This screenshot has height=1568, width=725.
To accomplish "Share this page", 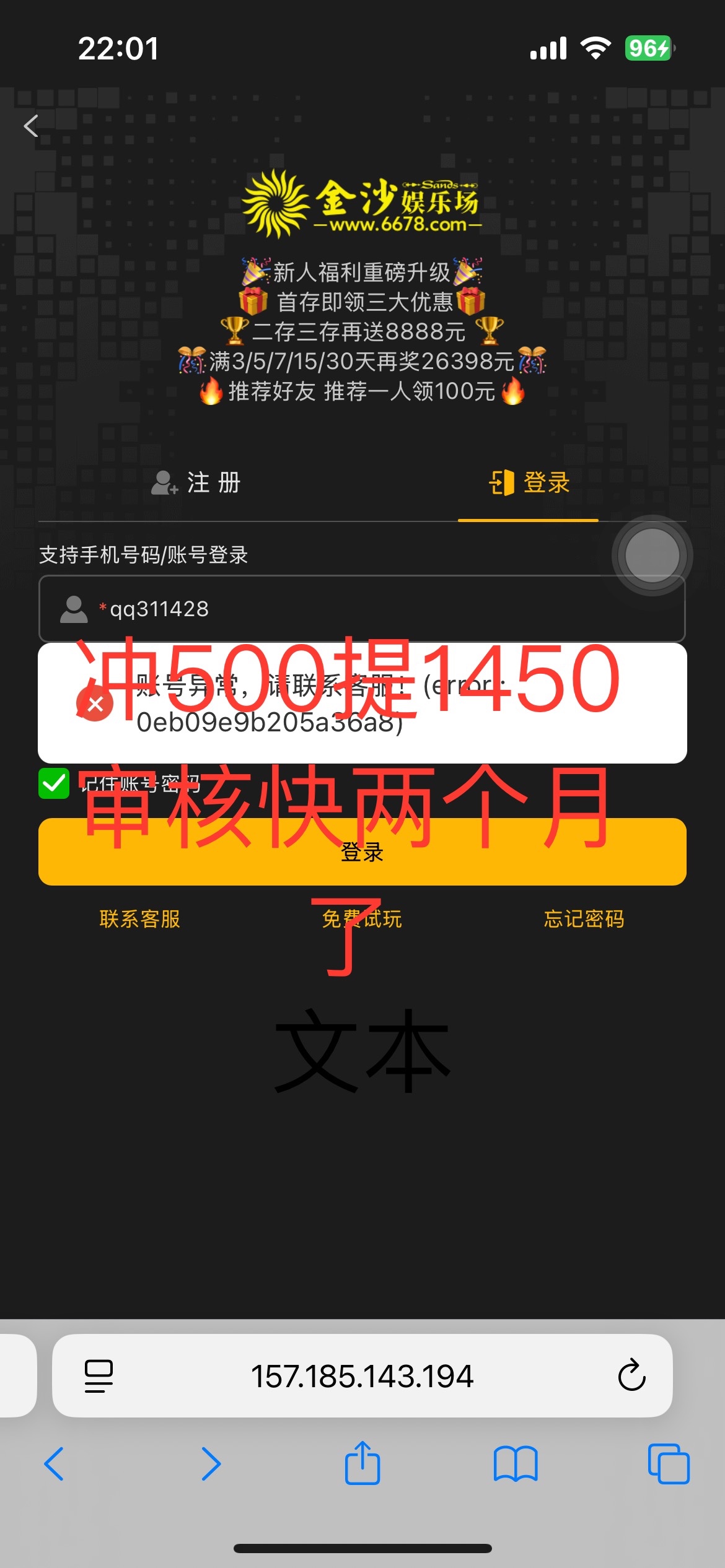I will (x=362, y=1463).
